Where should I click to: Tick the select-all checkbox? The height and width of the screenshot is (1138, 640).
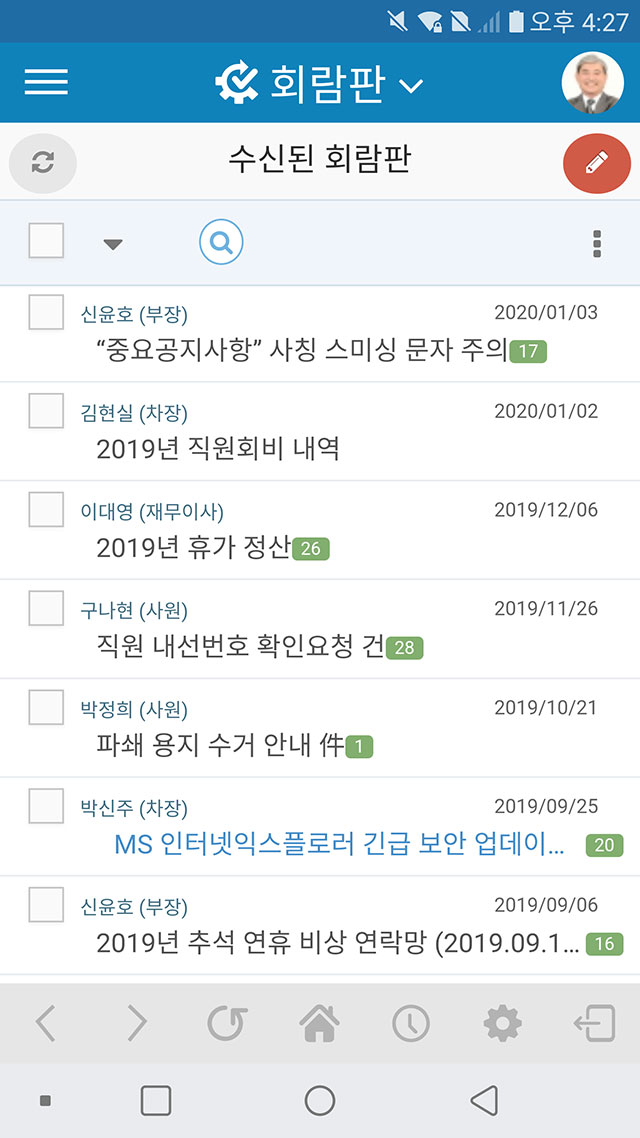tap(46, 240)
